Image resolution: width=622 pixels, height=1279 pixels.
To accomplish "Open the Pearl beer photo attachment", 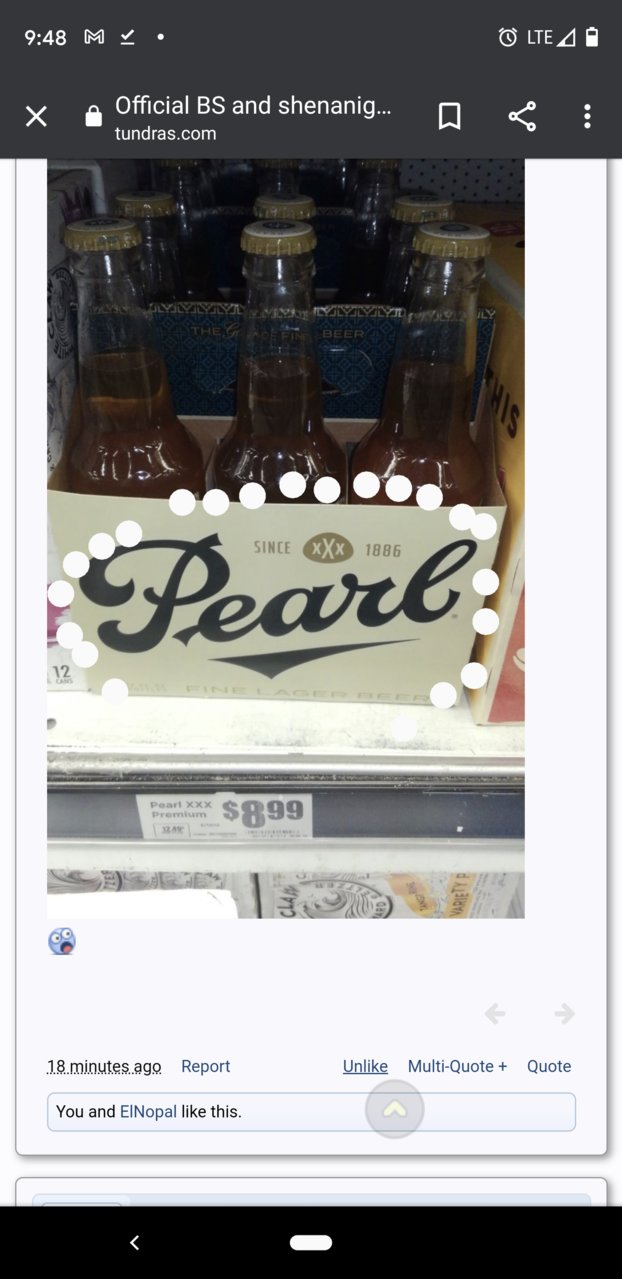I will tap(285, 538).
